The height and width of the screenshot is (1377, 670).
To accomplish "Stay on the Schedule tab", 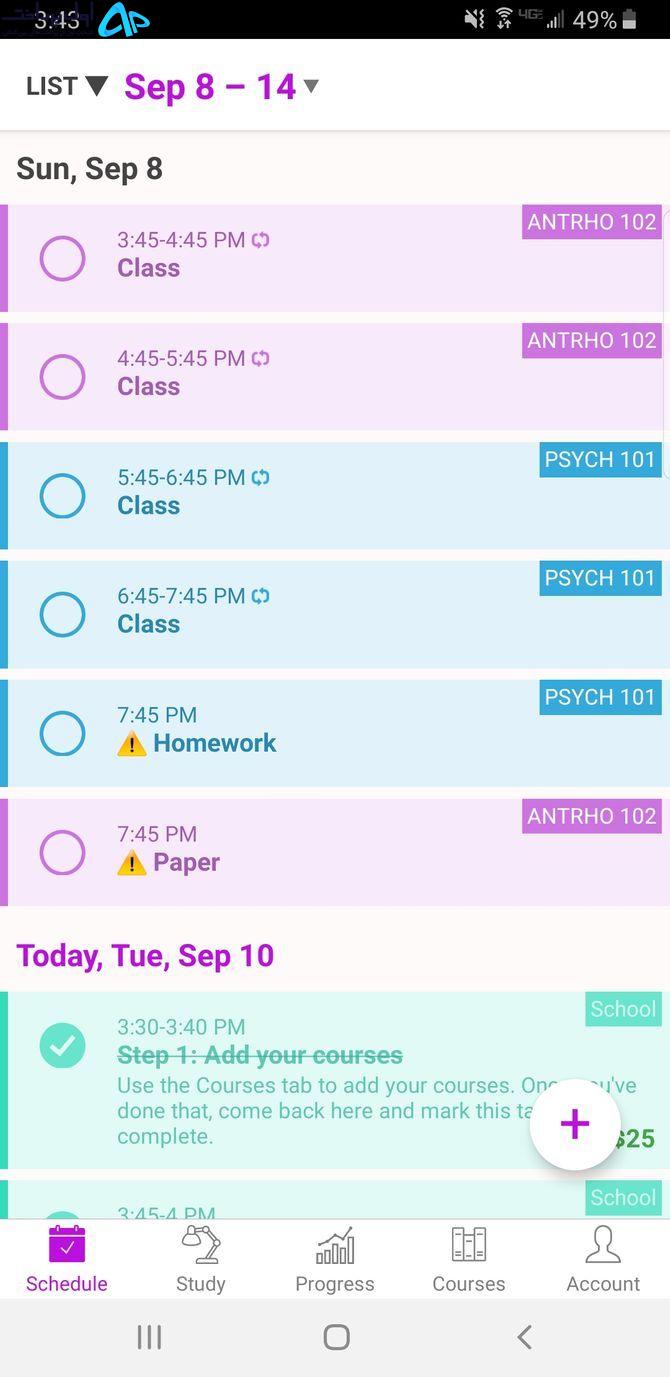I will 67,1259.
